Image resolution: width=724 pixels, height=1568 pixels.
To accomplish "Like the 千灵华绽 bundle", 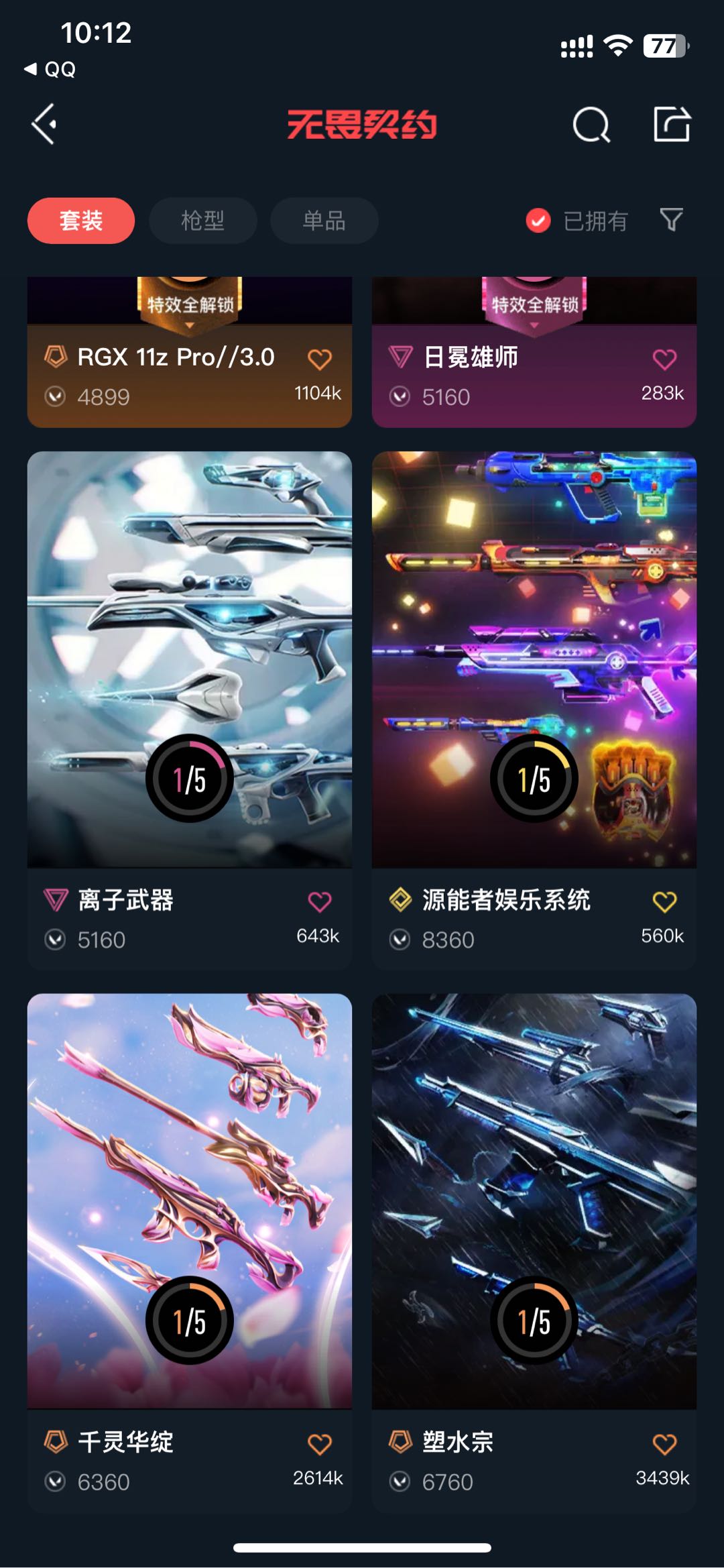I will (x=320, y=1443).
